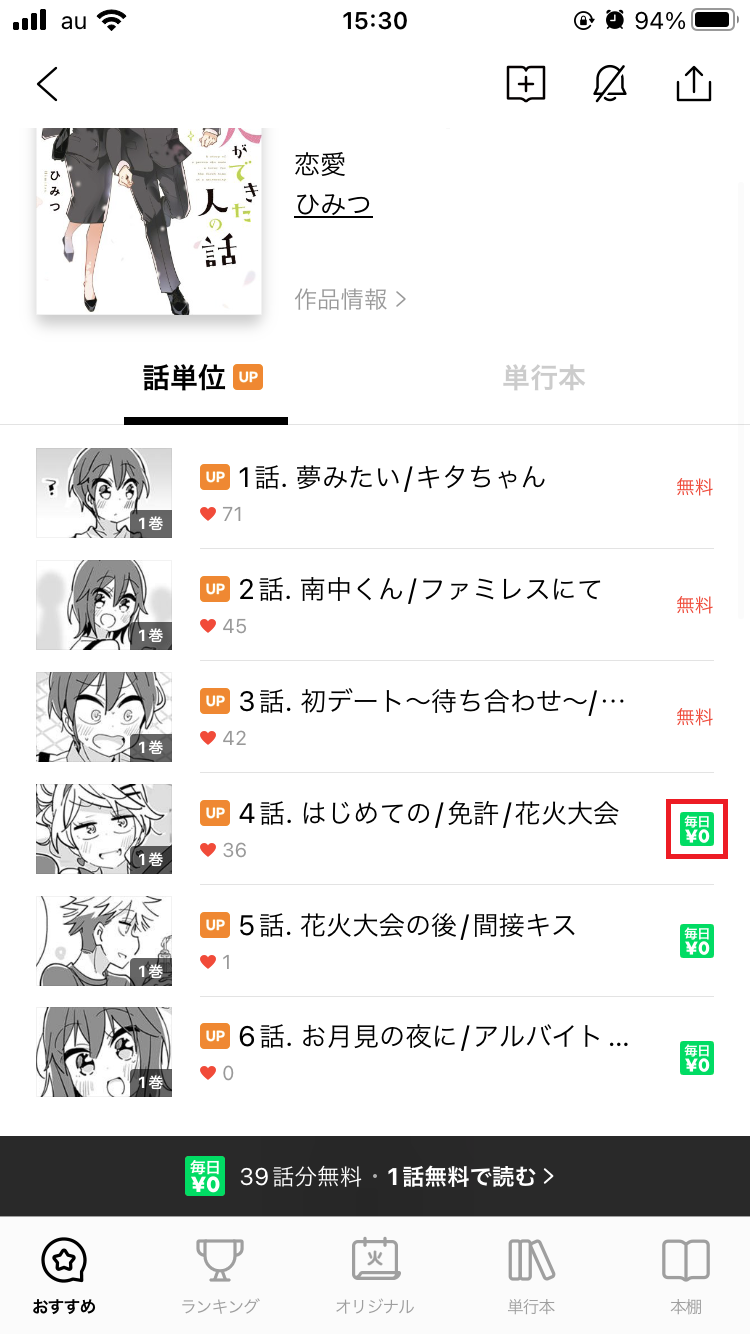Tap the add-to-favorites bookmark icon

[526, 84]
